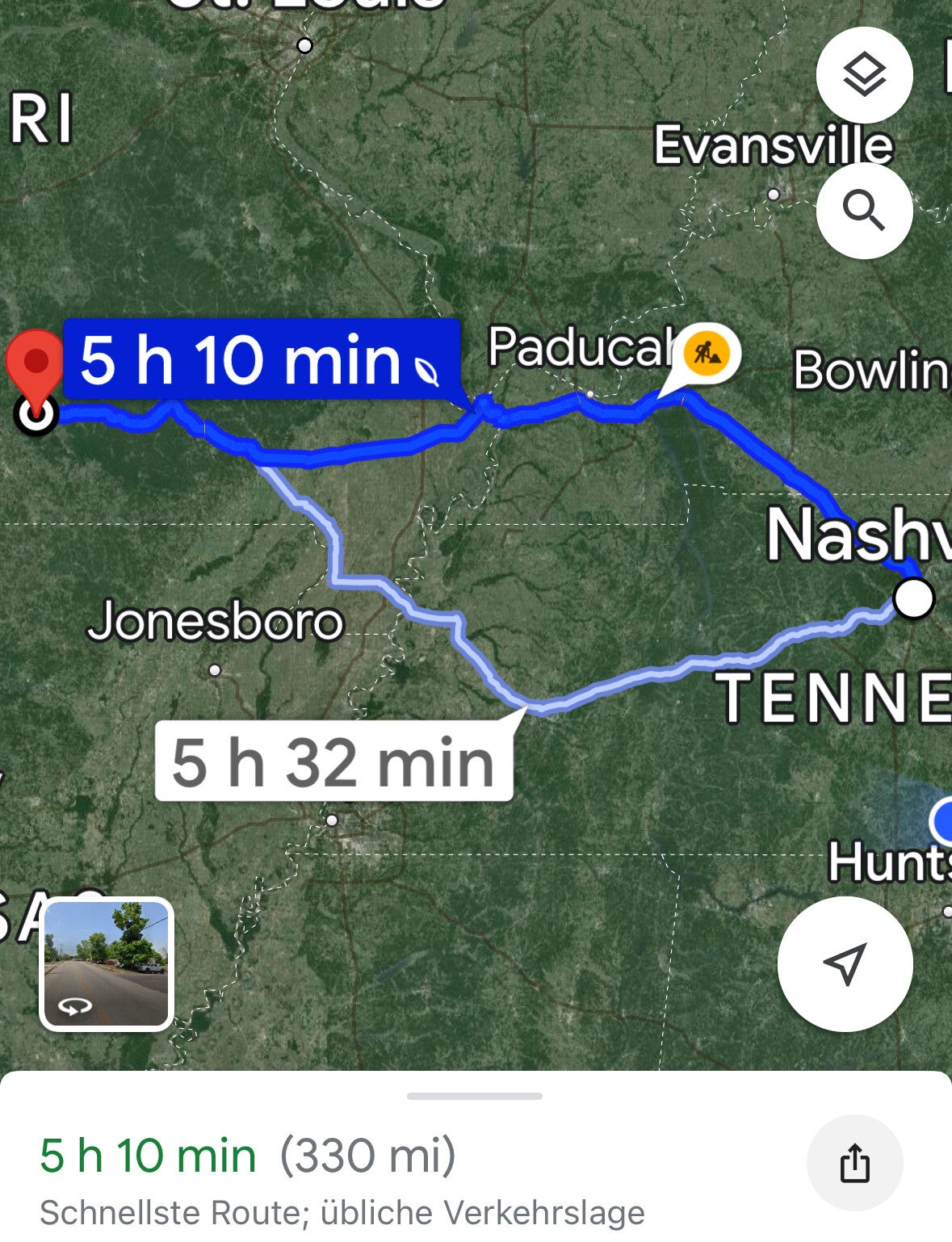Tap the search magnifier button
Image resolution: width=952 pixels, height=1242 pixels.
[864, 211]
